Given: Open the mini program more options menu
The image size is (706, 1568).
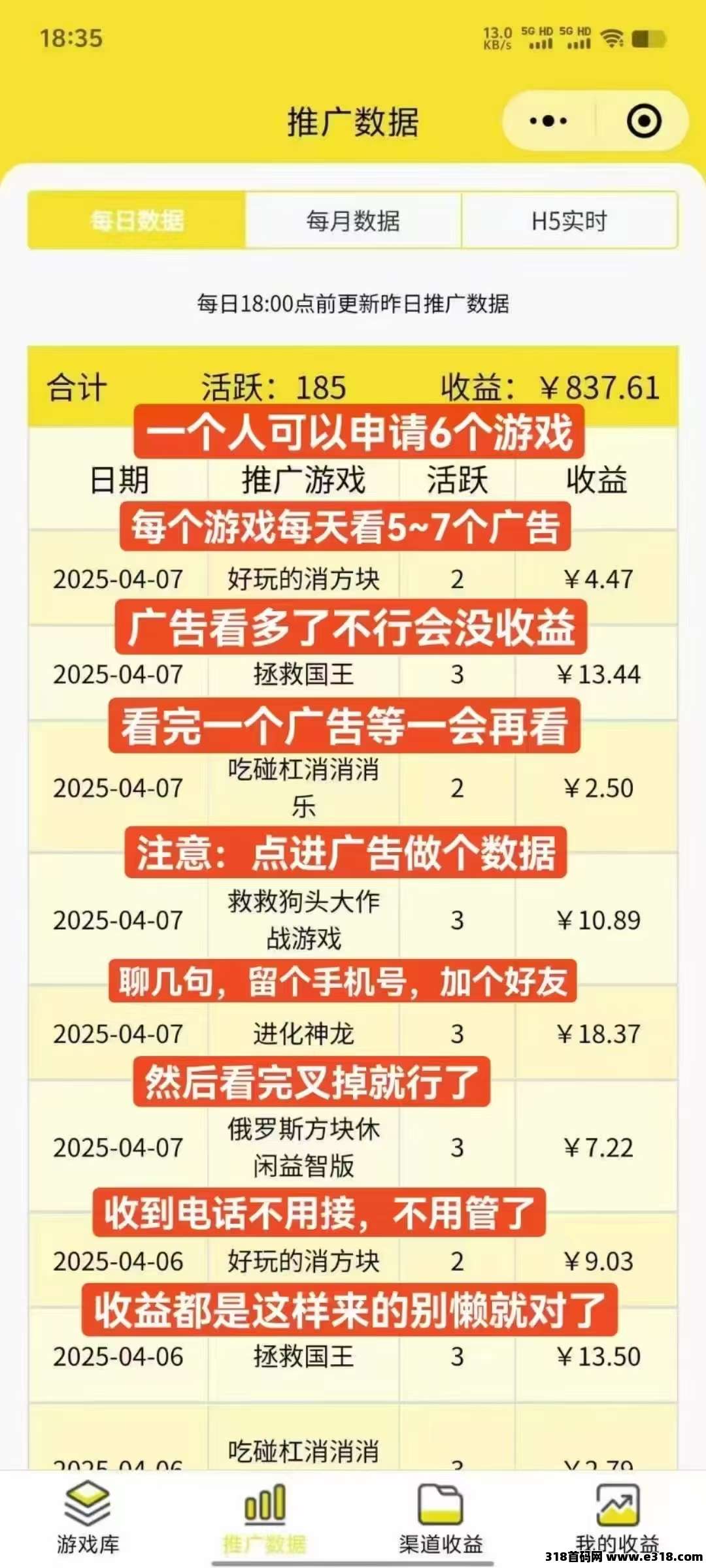Looking at the screenshot, I should [x=548, y=122].
